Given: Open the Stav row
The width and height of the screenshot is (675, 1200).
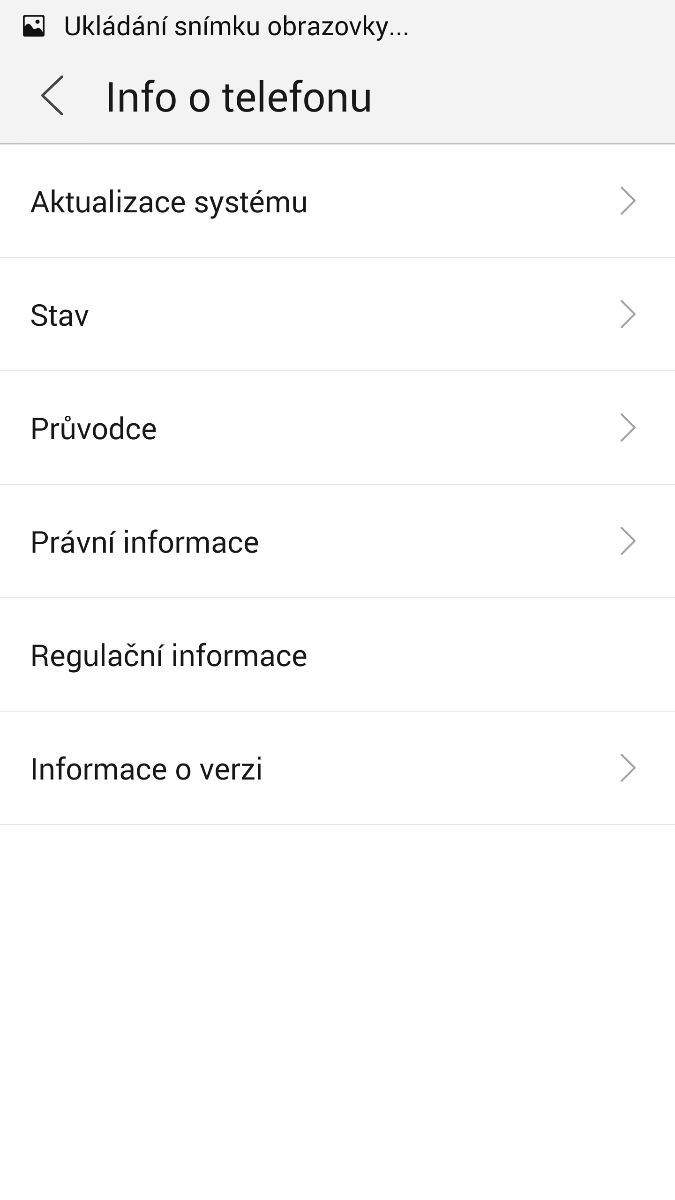Looking at the screenshot, I should pyautogui.click(x=337, y=315).
